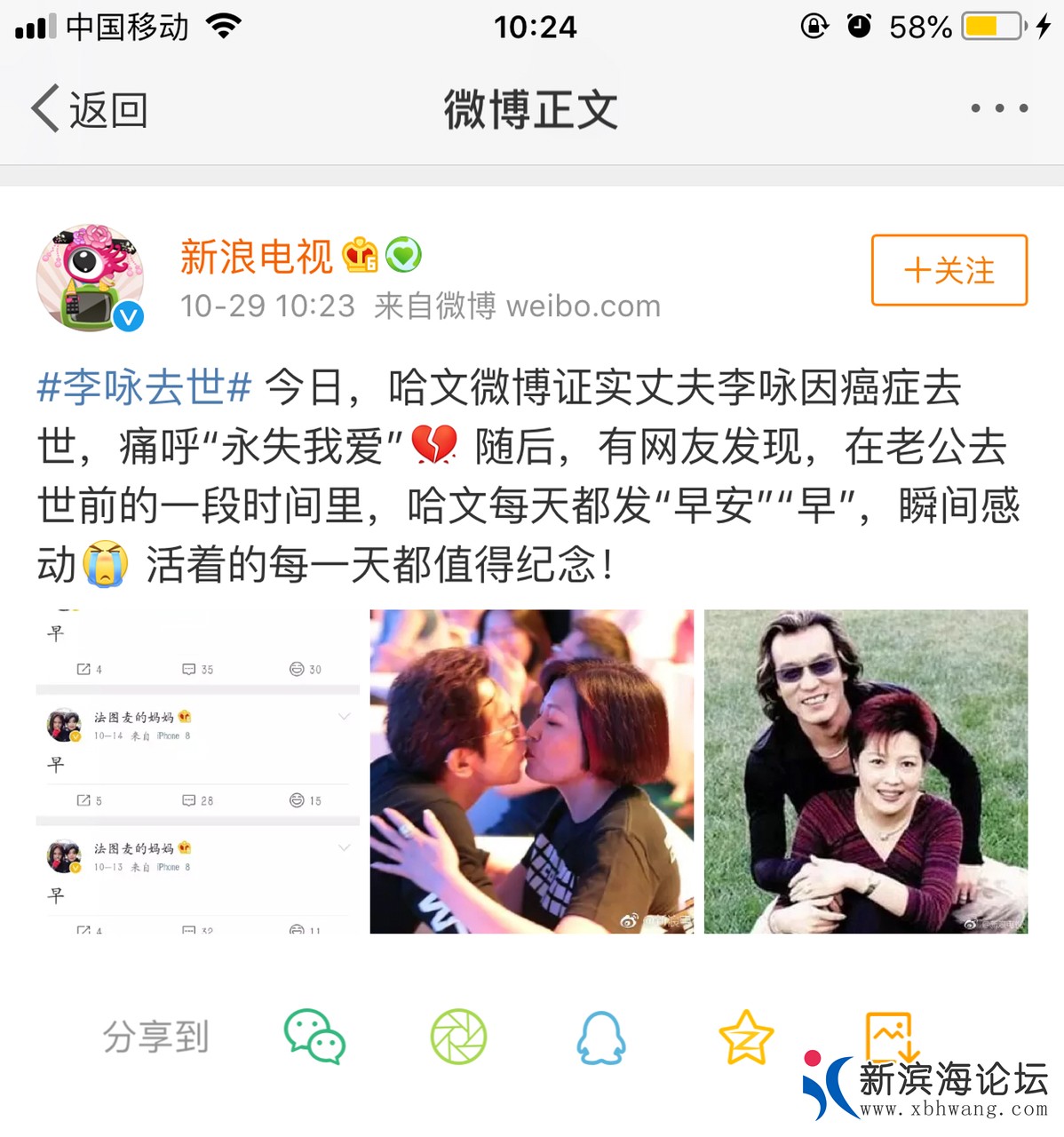The width and height of the screenshot is (1064, 1137).
Task: Open 新浪电视's profile avatar
Action: [x=90, y=278]
